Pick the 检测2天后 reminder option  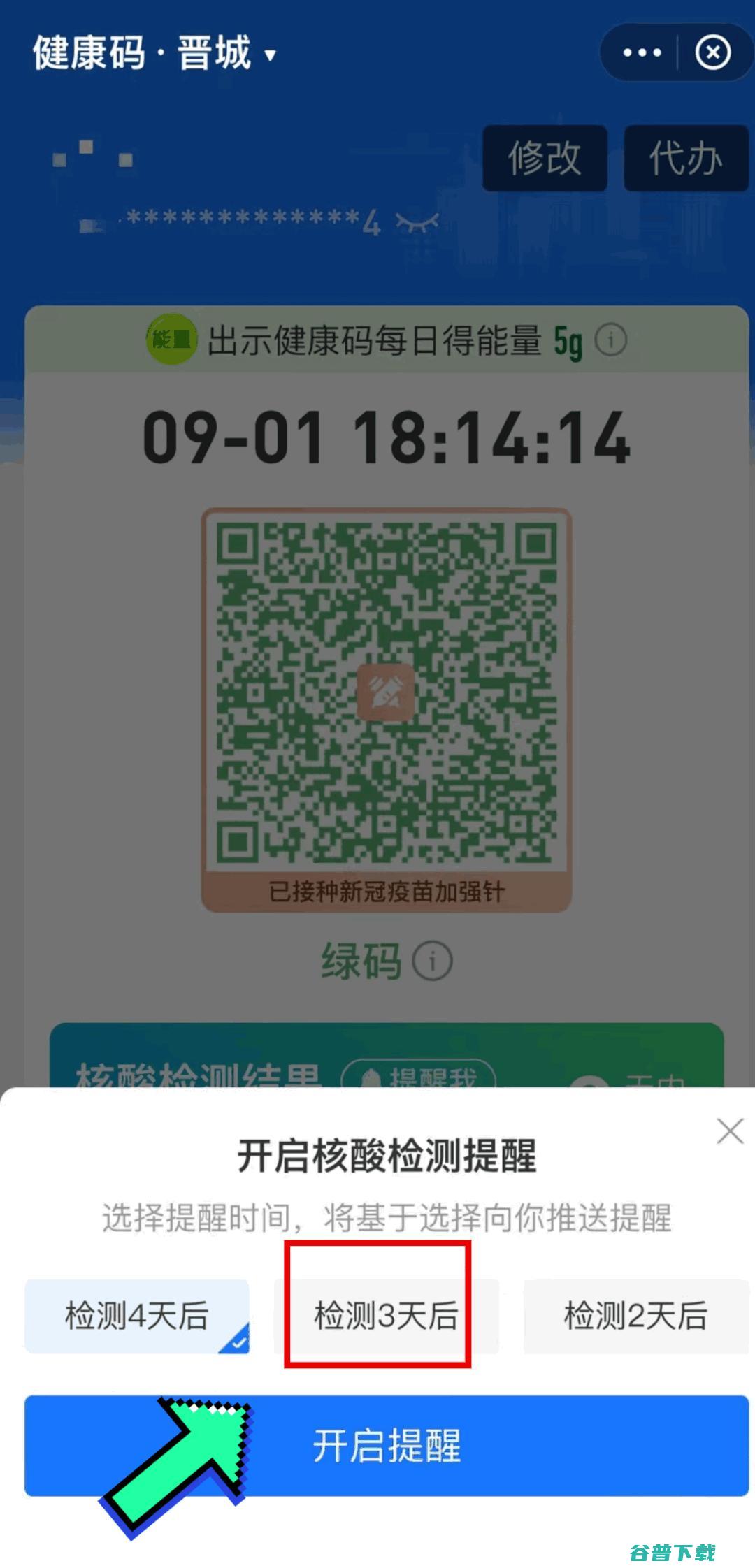coord(635,1316)
